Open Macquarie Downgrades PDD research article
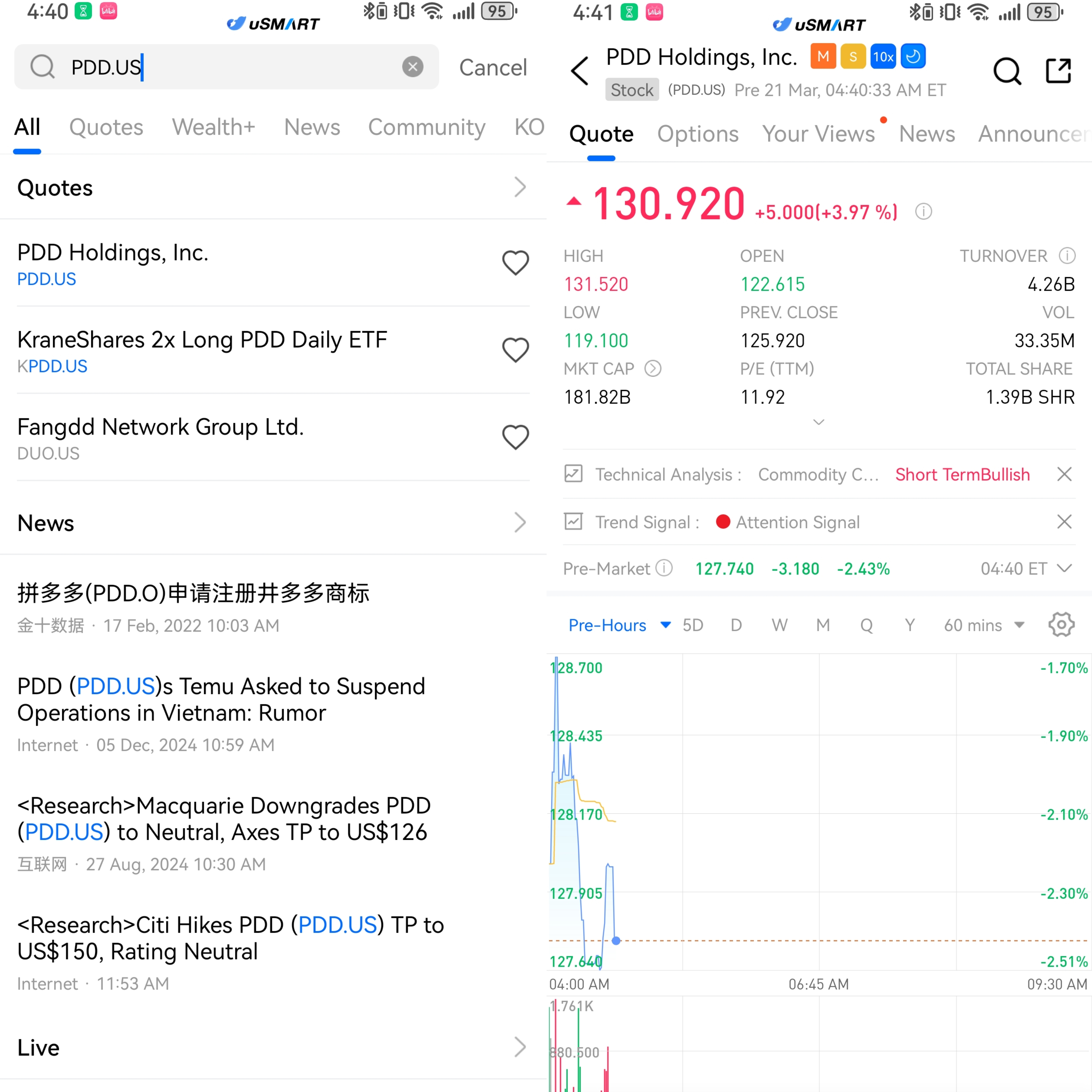1092x1092 pixels. 224,819
